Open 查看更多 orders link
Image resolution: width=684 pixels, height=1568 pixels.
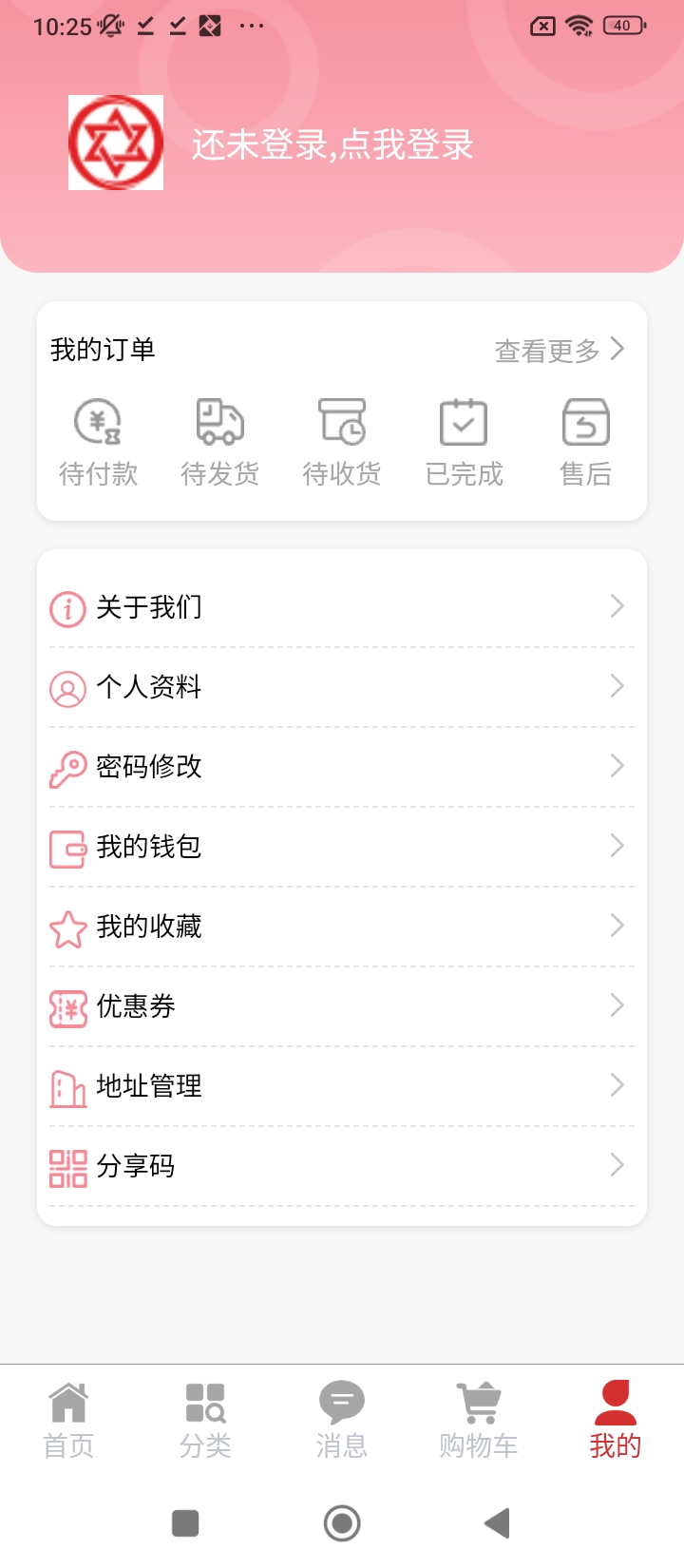click(x=559, y=351)
